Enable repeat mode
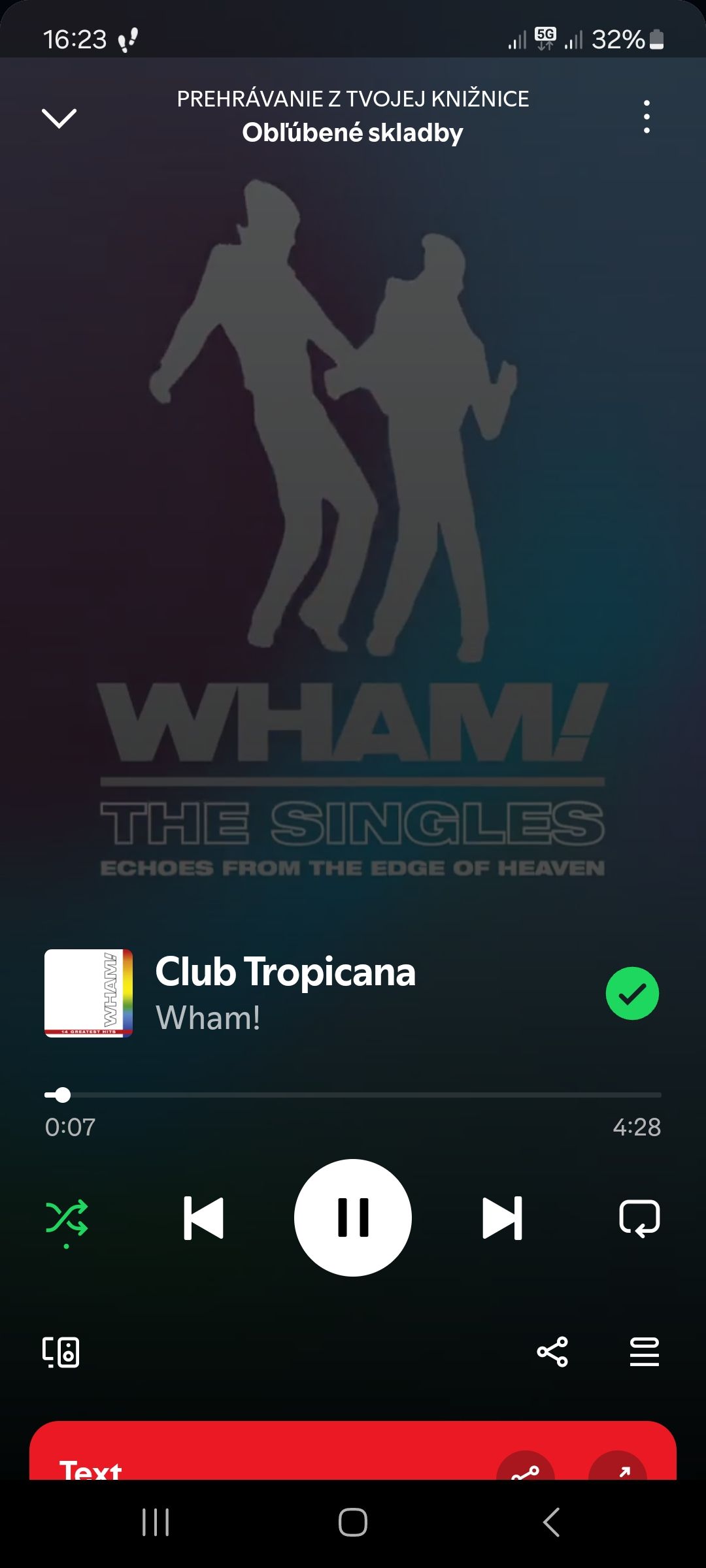 [639, 1218]
